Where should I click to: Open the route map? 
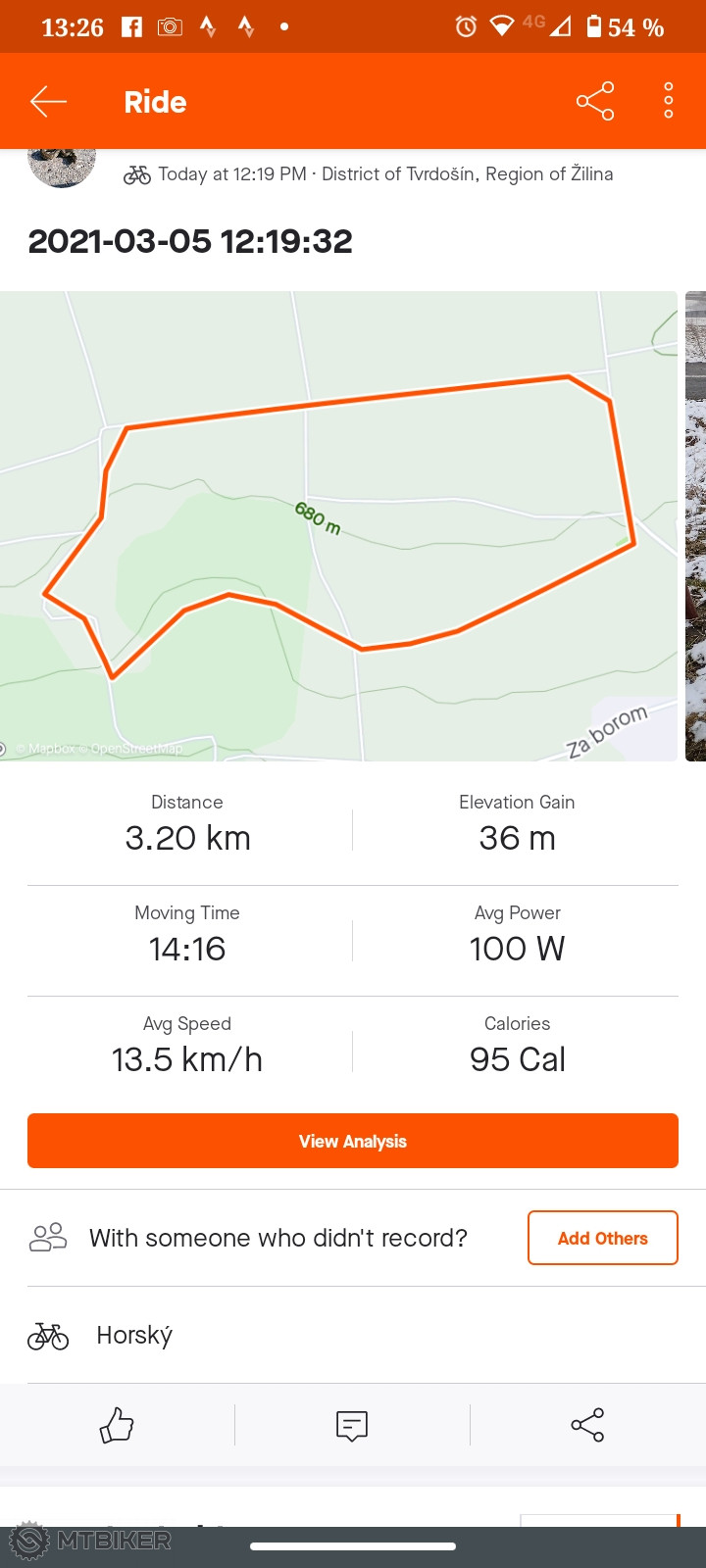(338, 525)
